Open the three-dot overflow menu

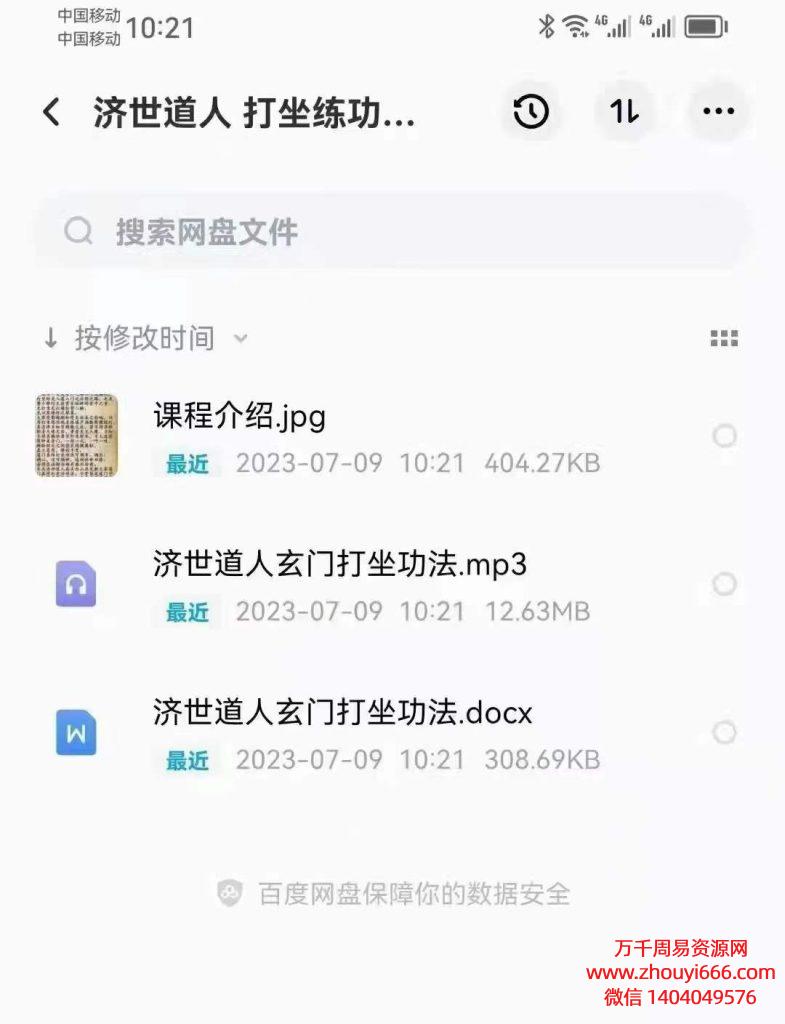click(718, 112)
